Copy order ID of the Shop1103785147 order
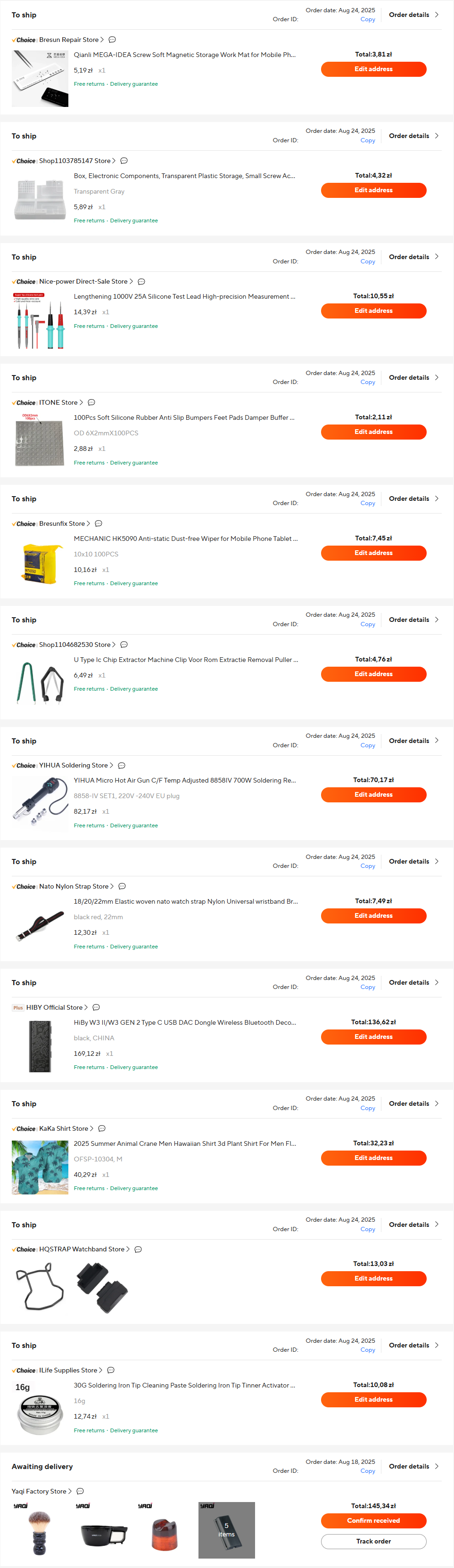Viewport: 454px width, 1568px height. tap(367, 140)
